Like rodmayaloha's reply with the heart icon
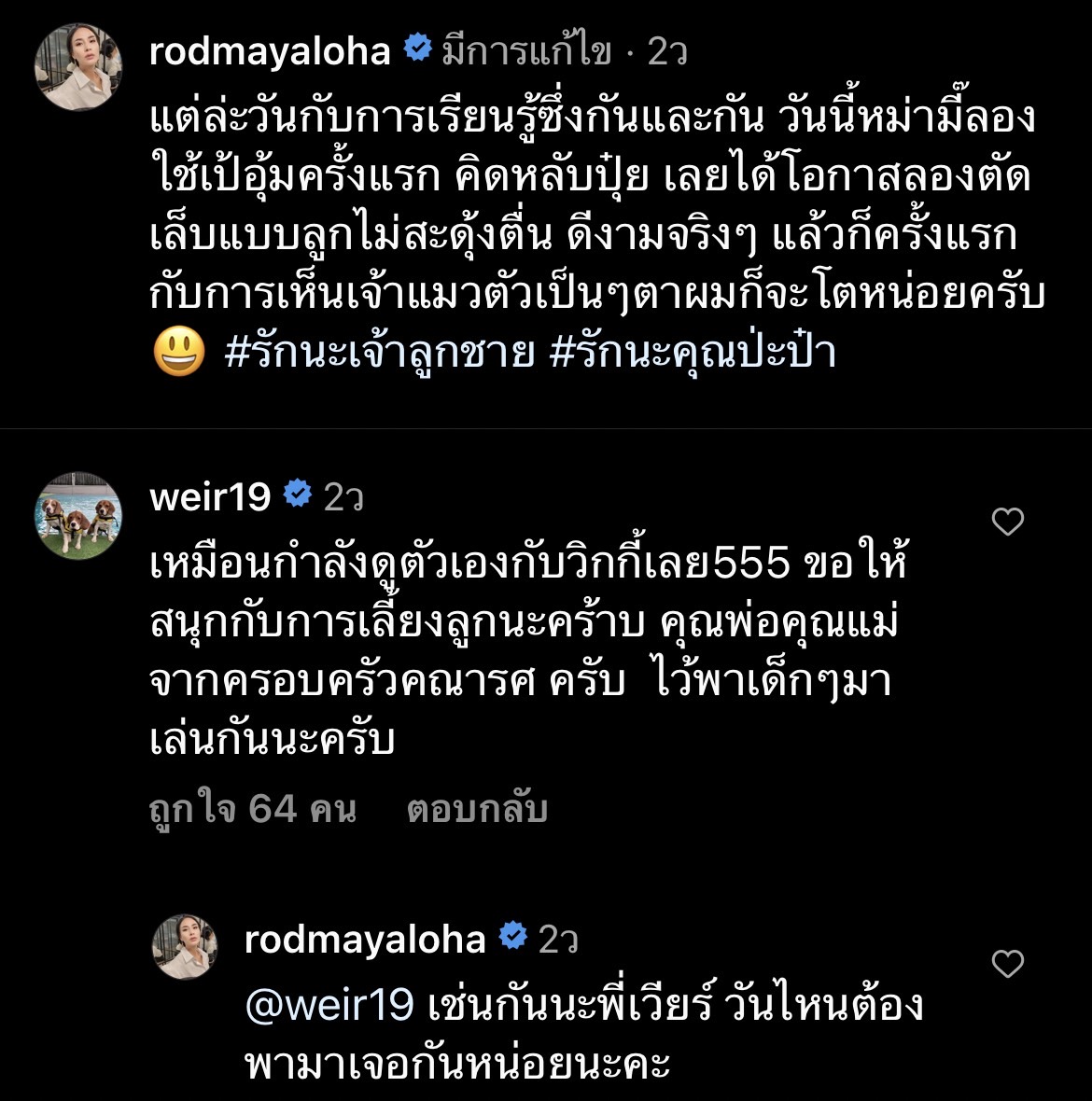The image size is (1092, 1101). click(1009, 965)
